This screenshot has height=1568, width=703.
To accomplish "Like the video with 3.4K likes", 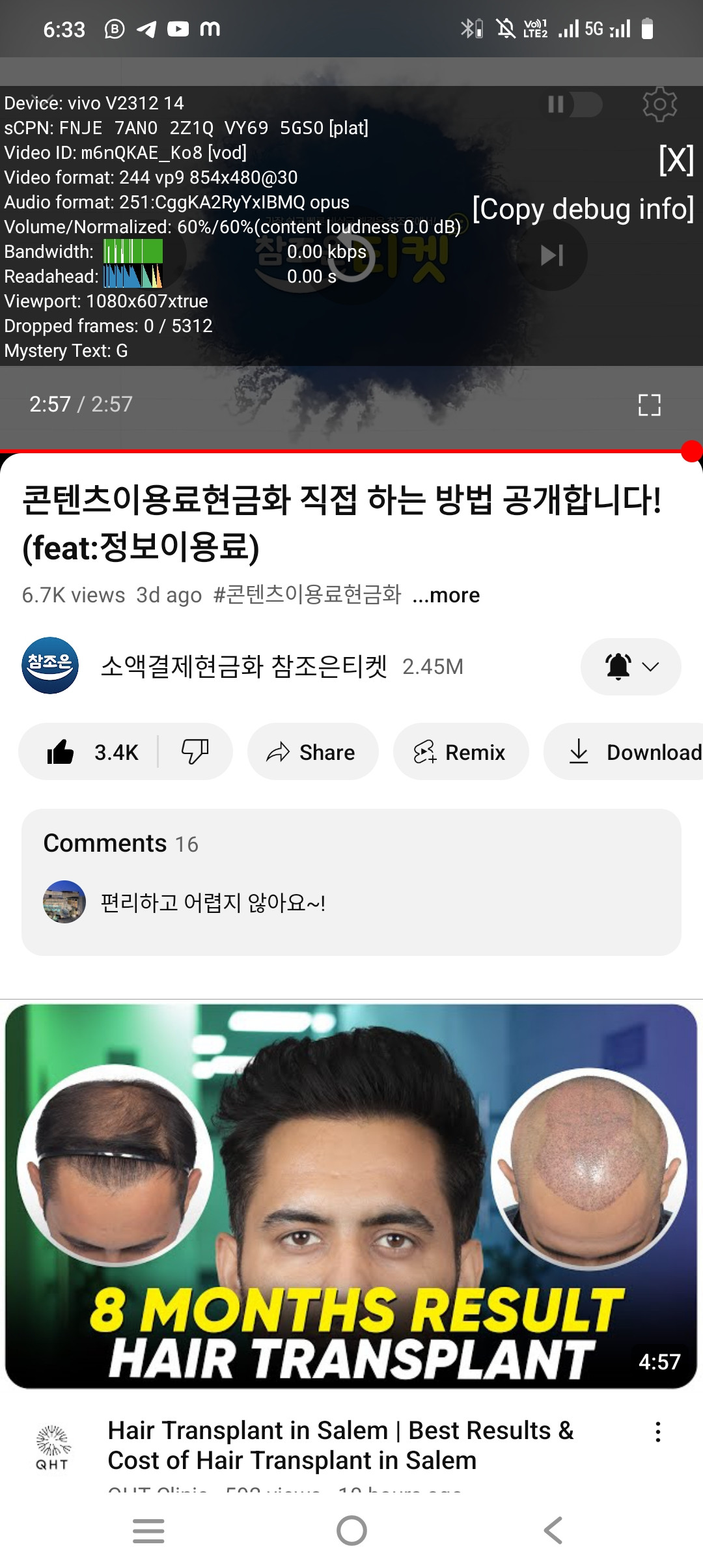I will (x=92, y=752).
